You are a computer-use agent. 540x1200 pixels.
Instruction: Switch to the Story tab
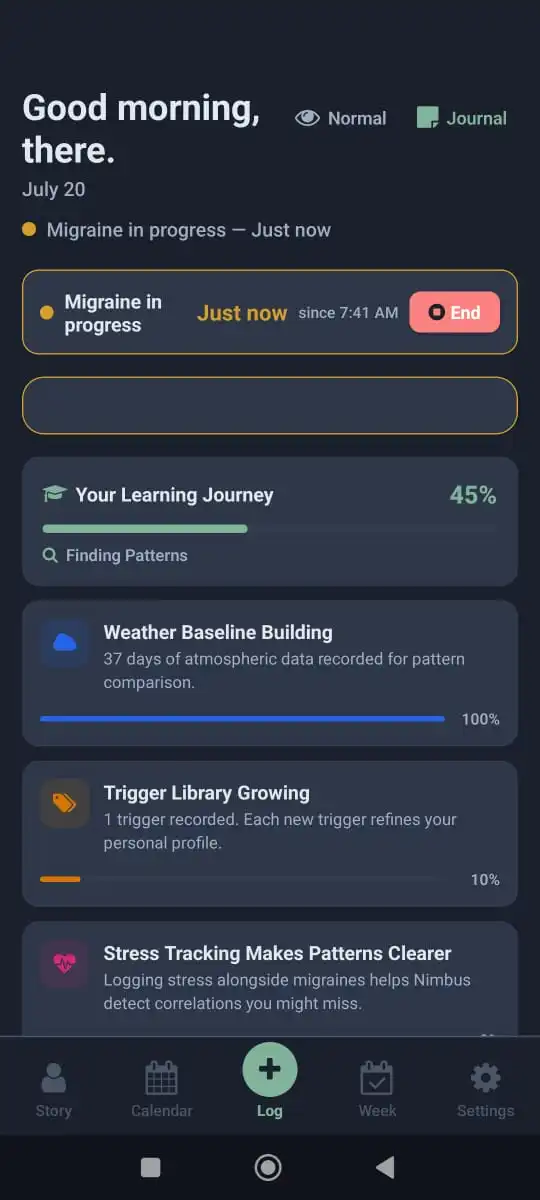tap(54, 1090)
